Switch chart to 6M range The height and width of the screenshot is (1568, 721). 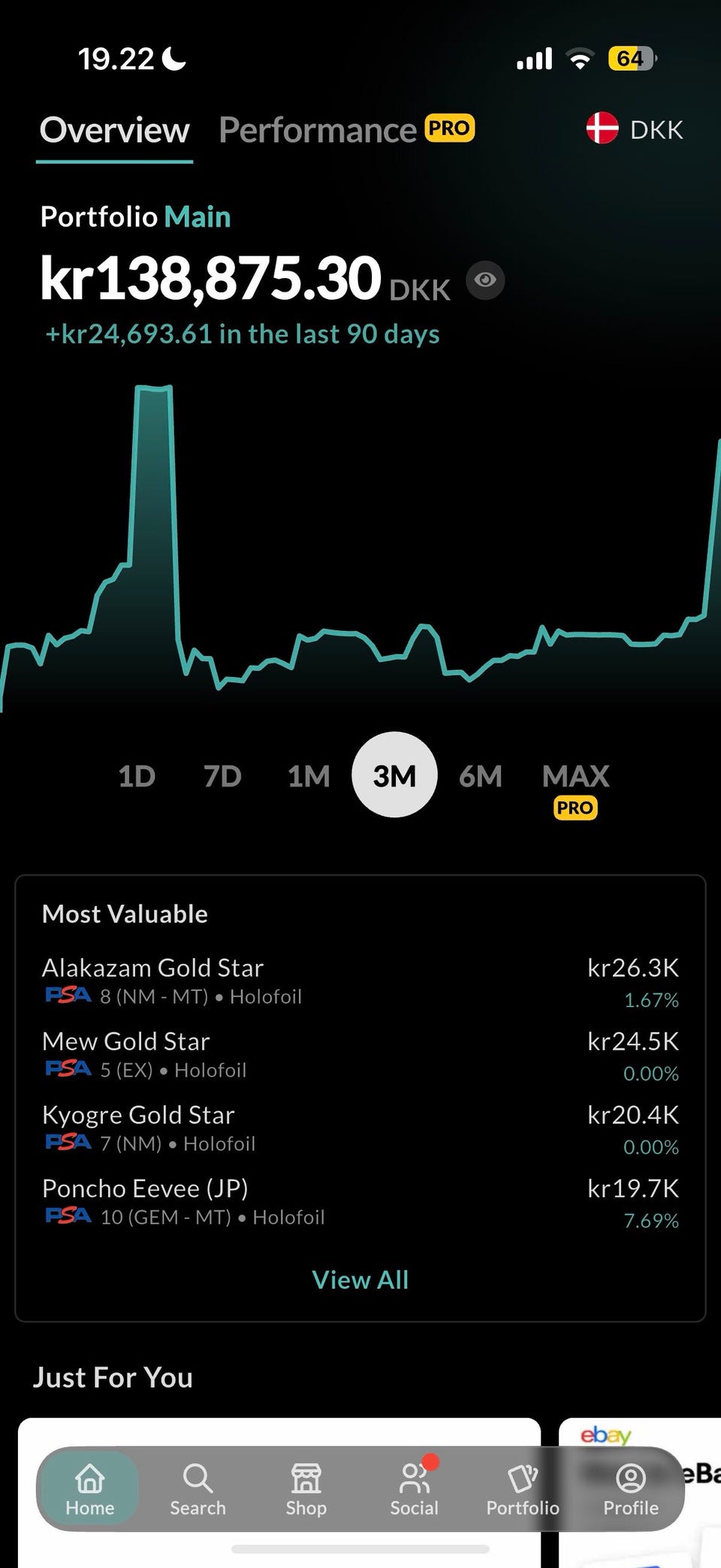click(x=481, y=776)
